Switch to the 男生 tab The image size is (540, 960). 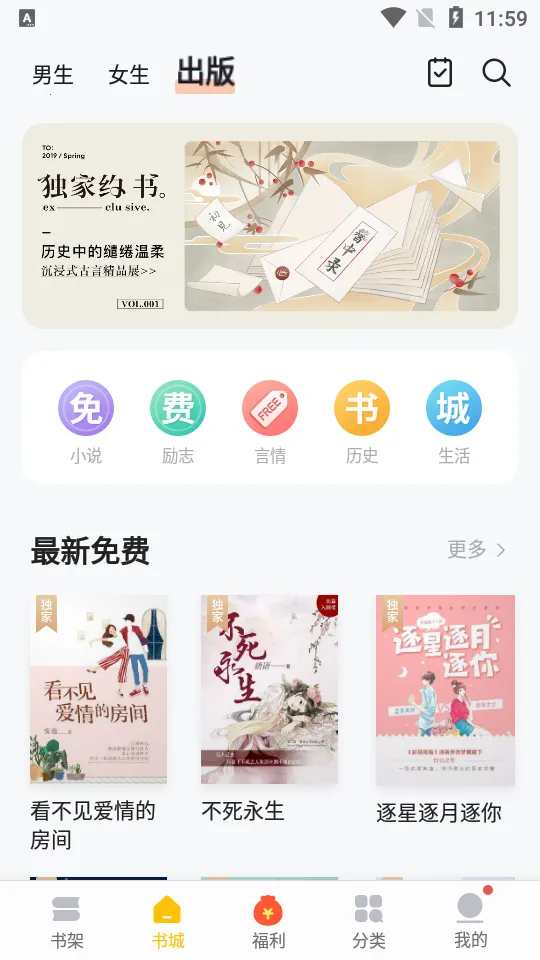pos(53,75)
